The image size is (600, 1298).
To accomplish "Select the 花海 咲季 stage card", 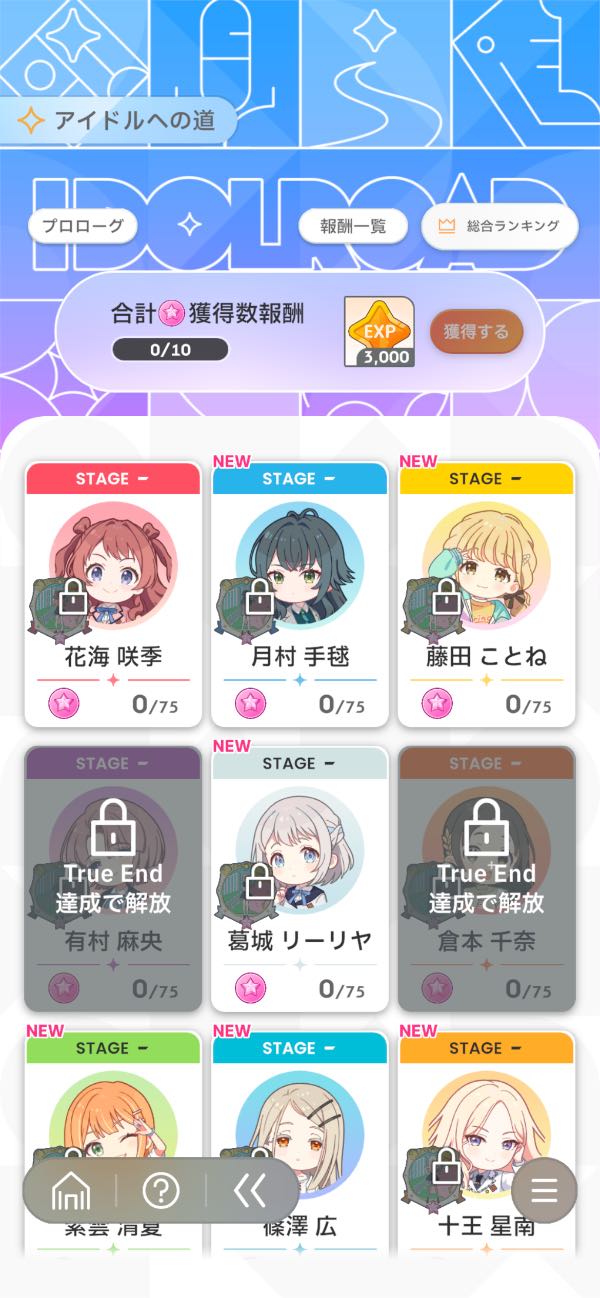I will (113, 594).
